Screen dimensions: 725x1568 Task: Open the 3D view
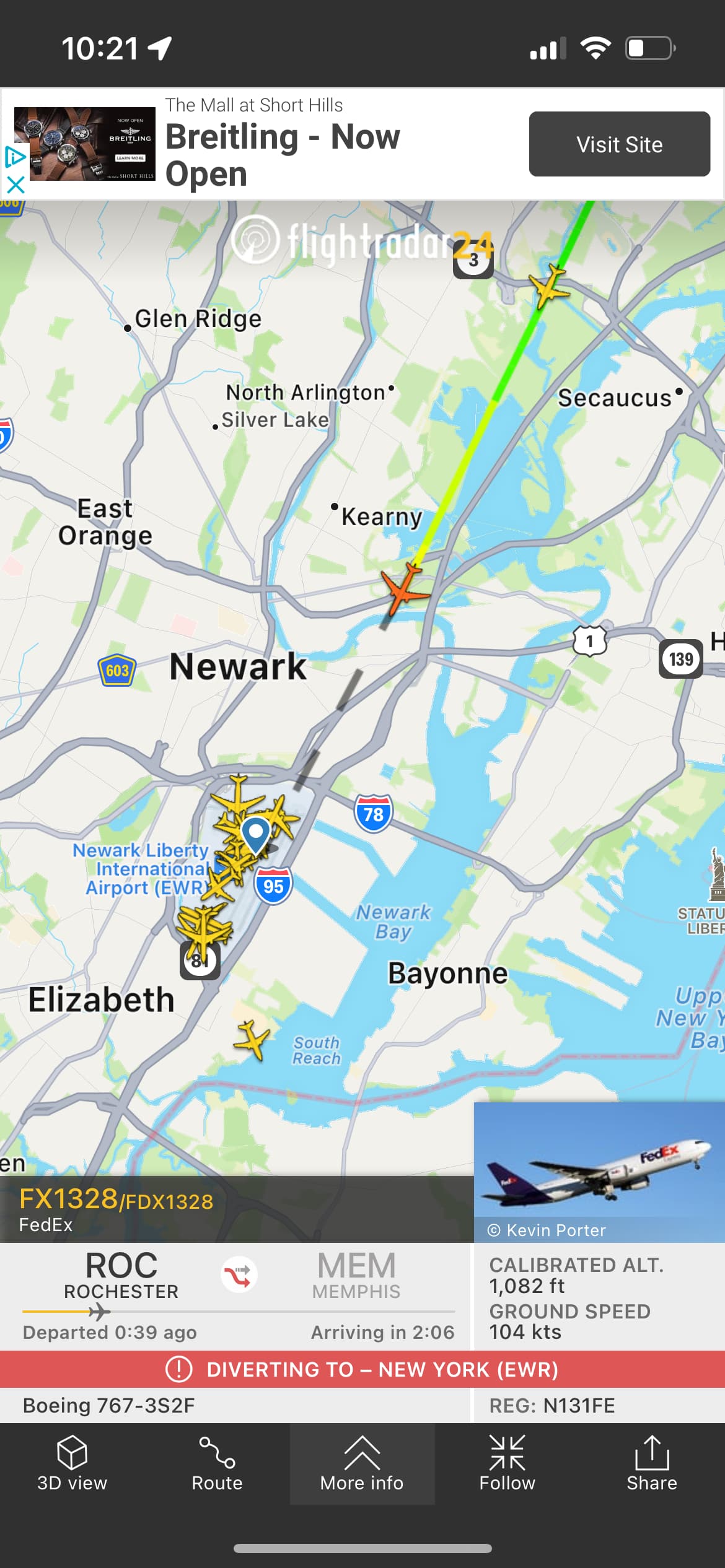coord(72,1464)
